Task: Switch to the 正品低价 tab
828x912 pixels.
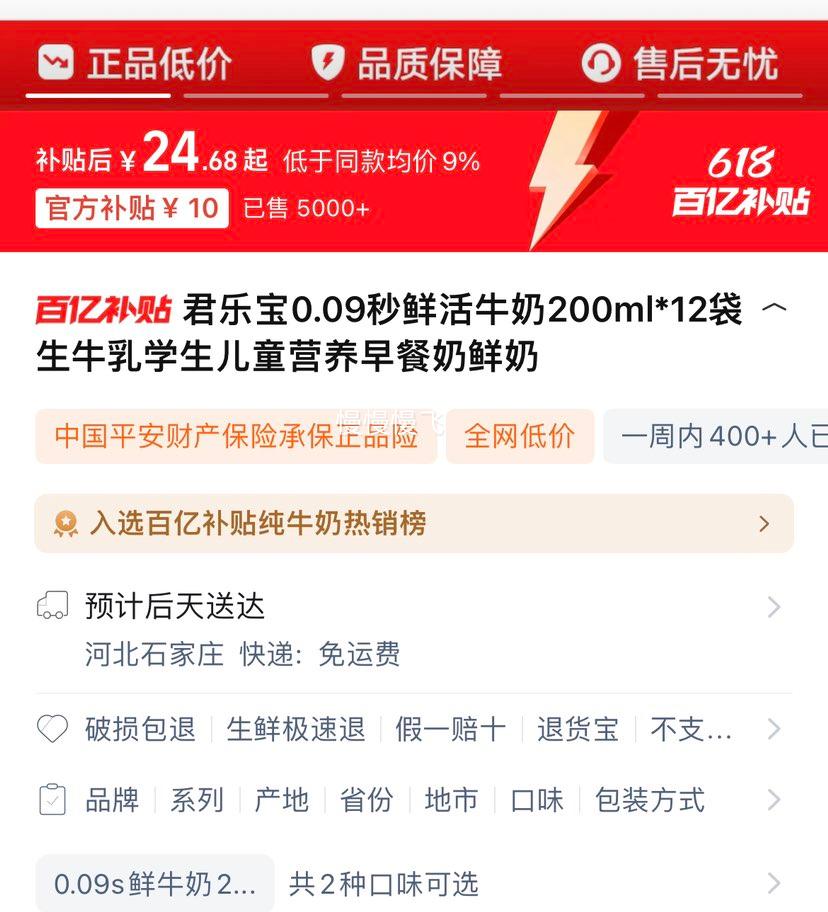Action: tap(138, 62)
